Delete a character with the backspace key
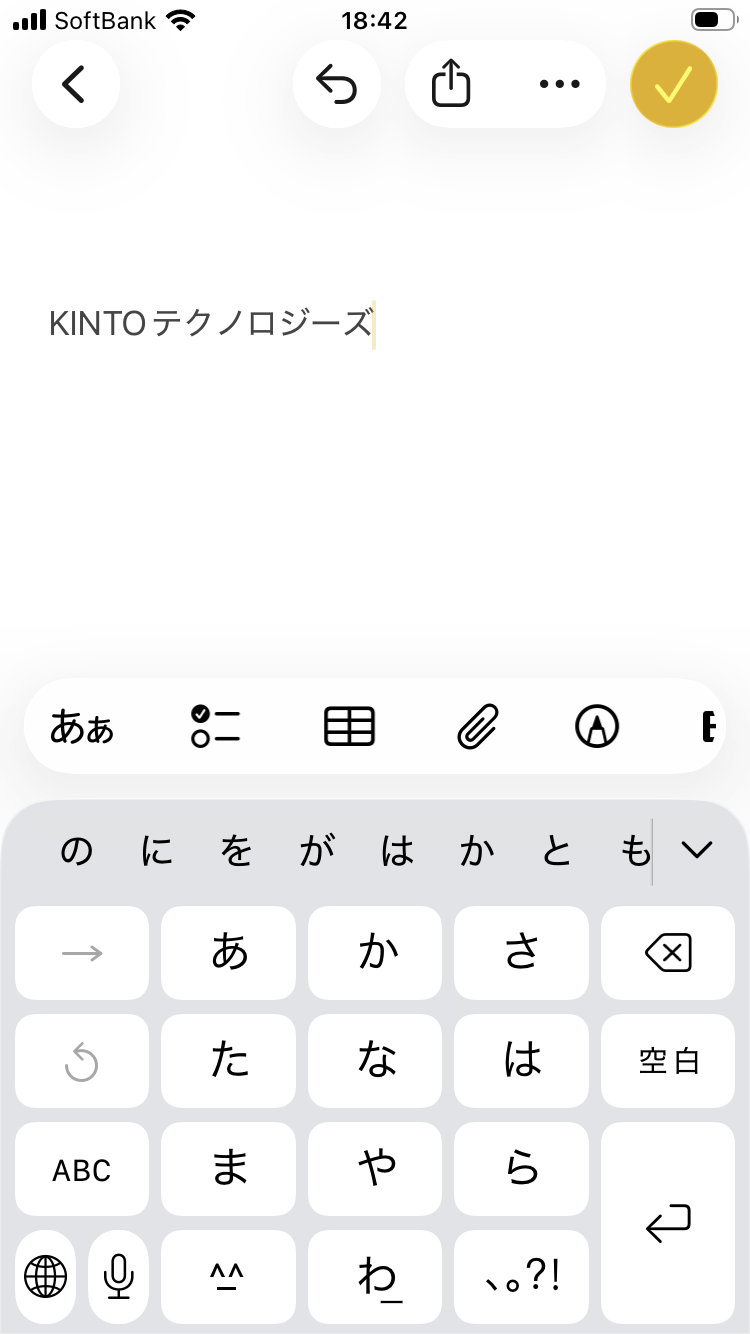 668,953
